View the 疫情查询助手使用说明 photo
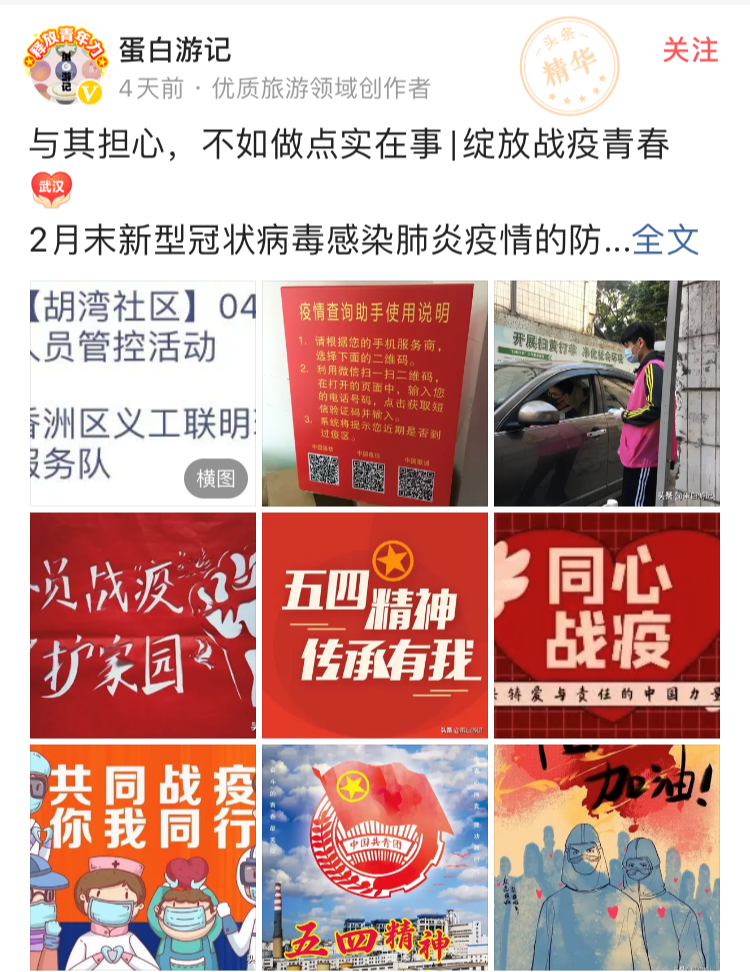Viewport: 750px width, 972px height. click(x=374, y=393)
